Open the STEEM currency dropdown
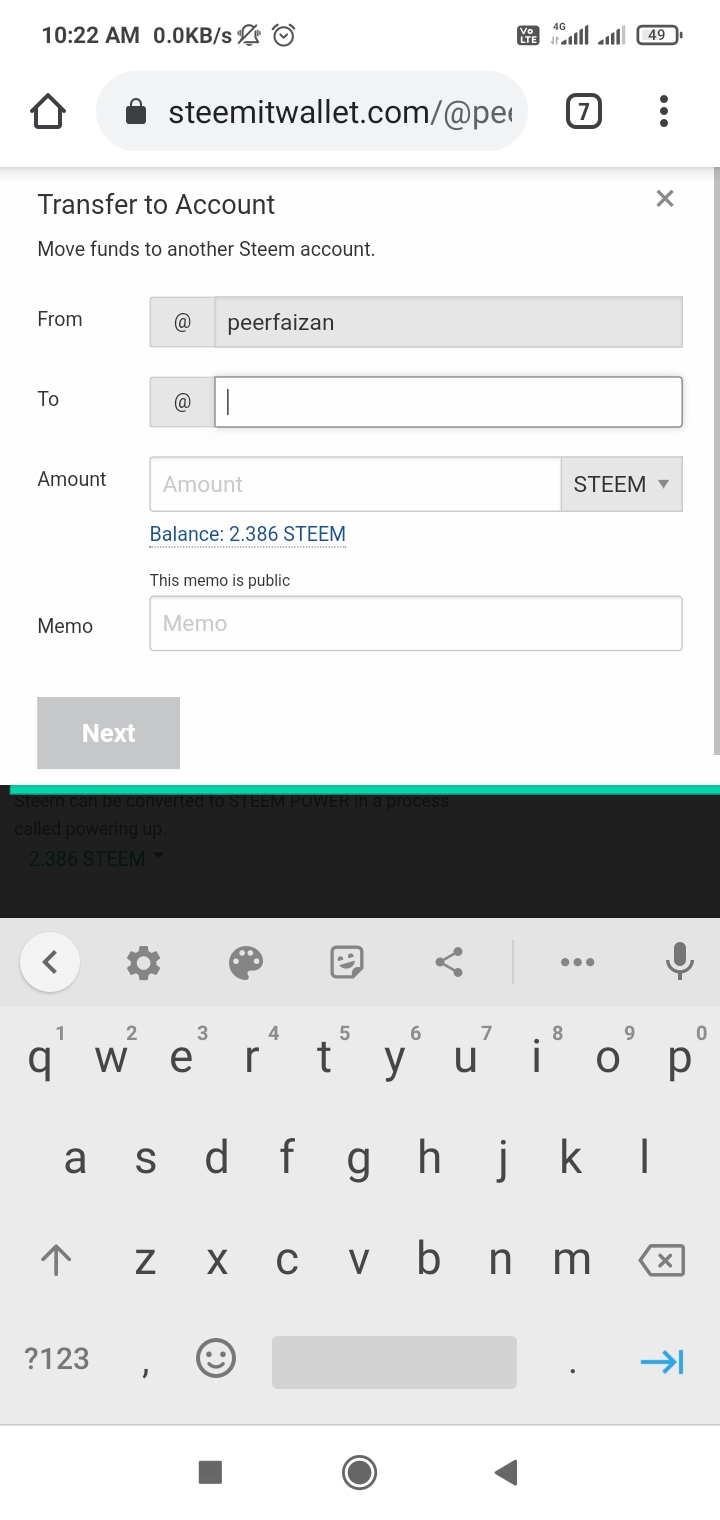This screenshot has width=720, height=1520. pyautogui.click(x=621, y=484)
